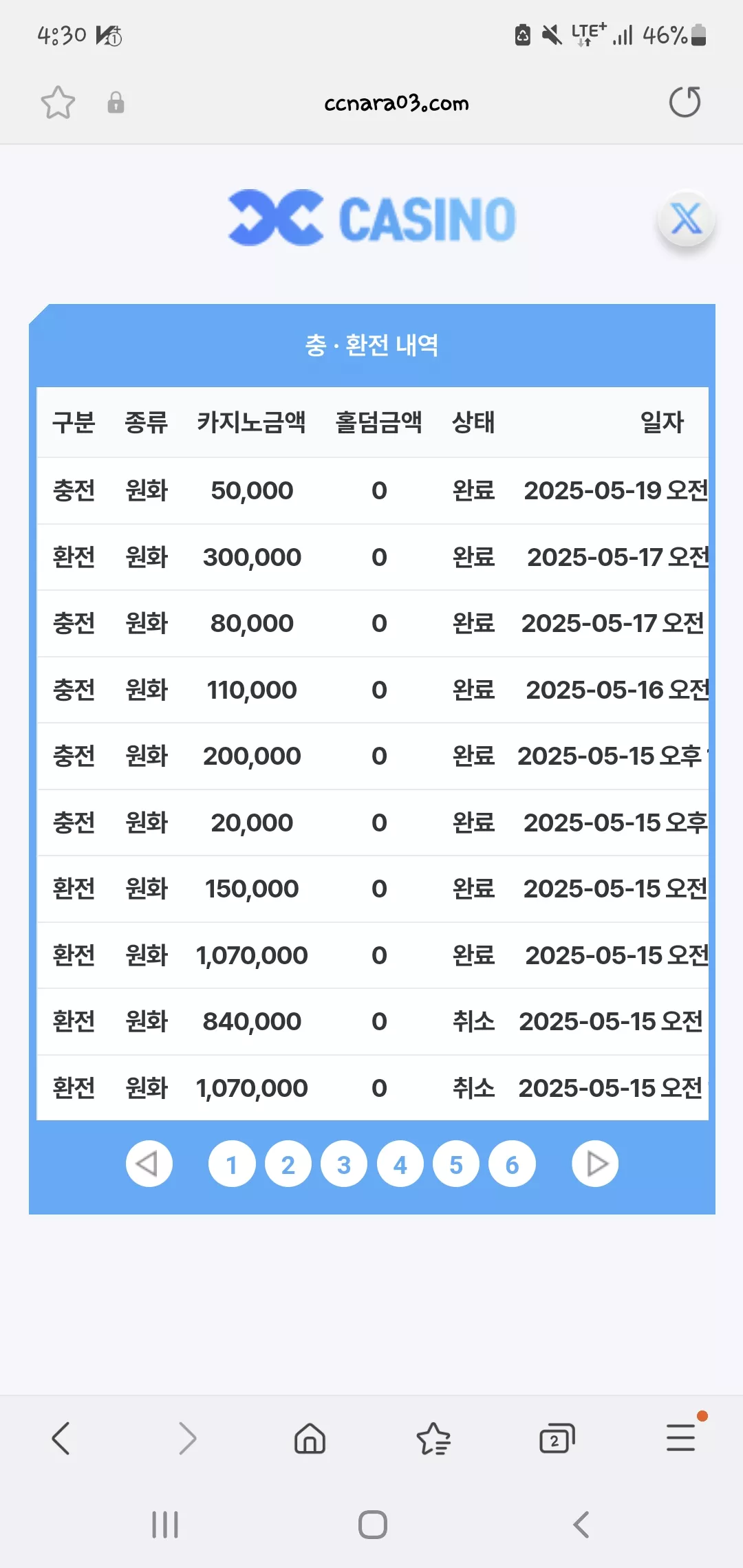This screenshot has height=1568, width=743.
Task: Close the transaction history popup
Action: click(686, 219)
